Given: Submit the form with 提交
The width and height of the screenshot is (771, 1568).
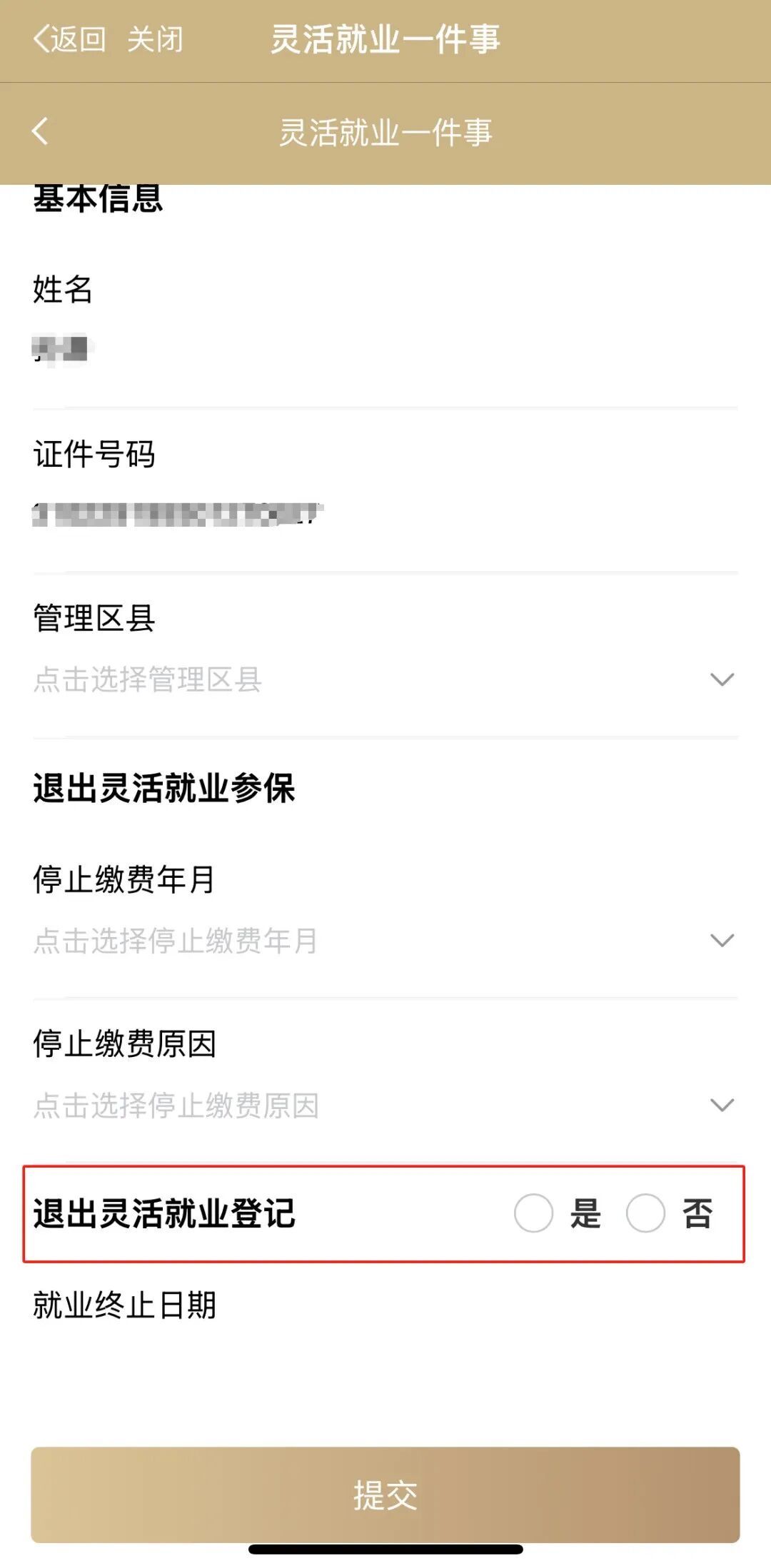Looking at the screenshot, I should [x=385, y=1494].
